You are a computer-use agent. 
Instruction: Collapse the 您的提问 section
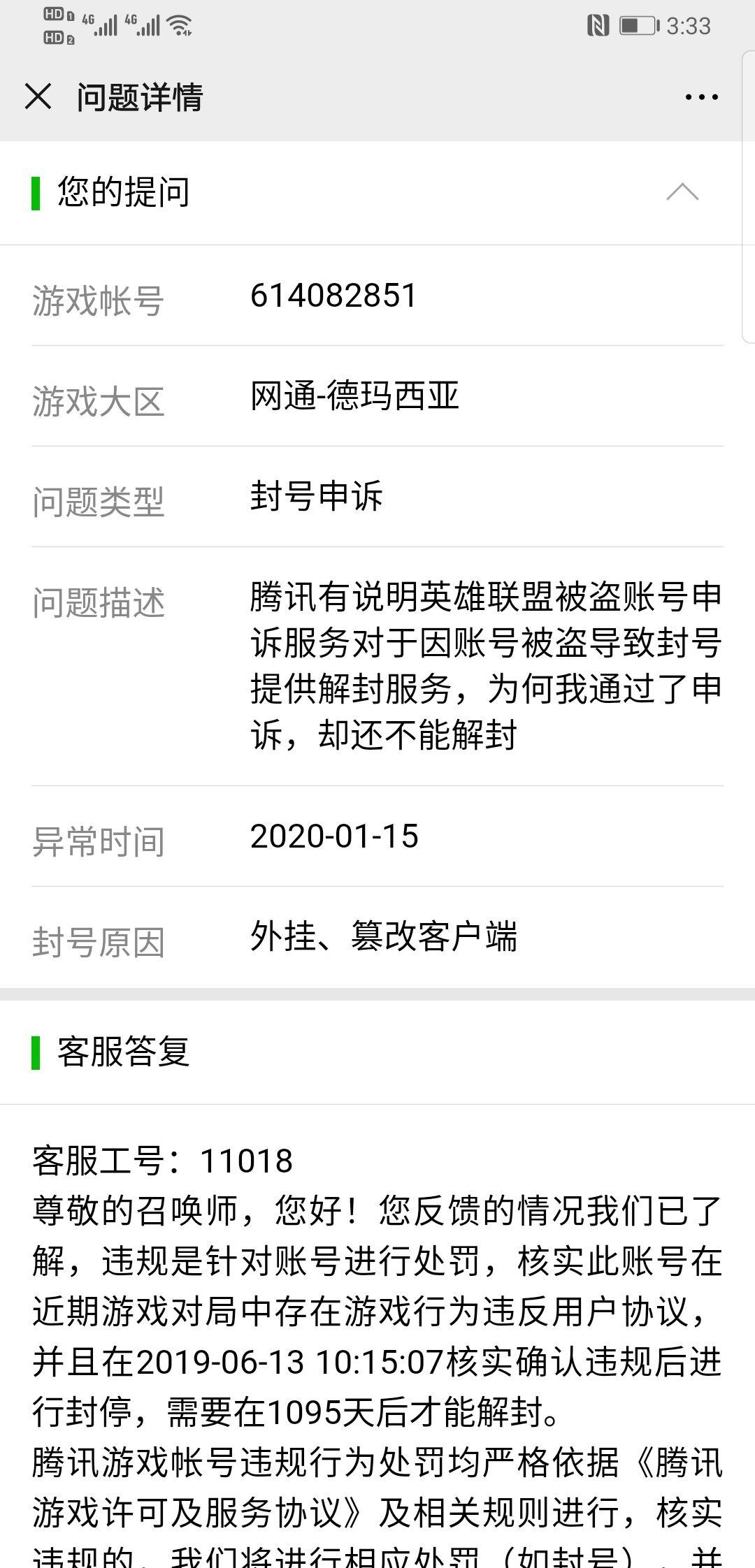click(682, 192)
